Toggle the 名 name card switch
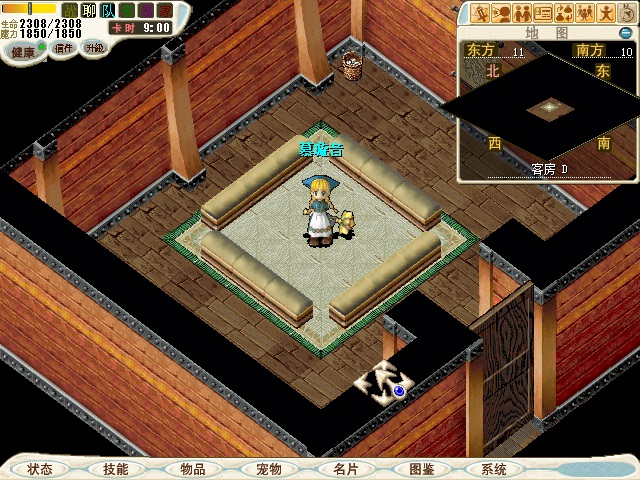This screenshot has width=640, height=480. click(126, 11)
